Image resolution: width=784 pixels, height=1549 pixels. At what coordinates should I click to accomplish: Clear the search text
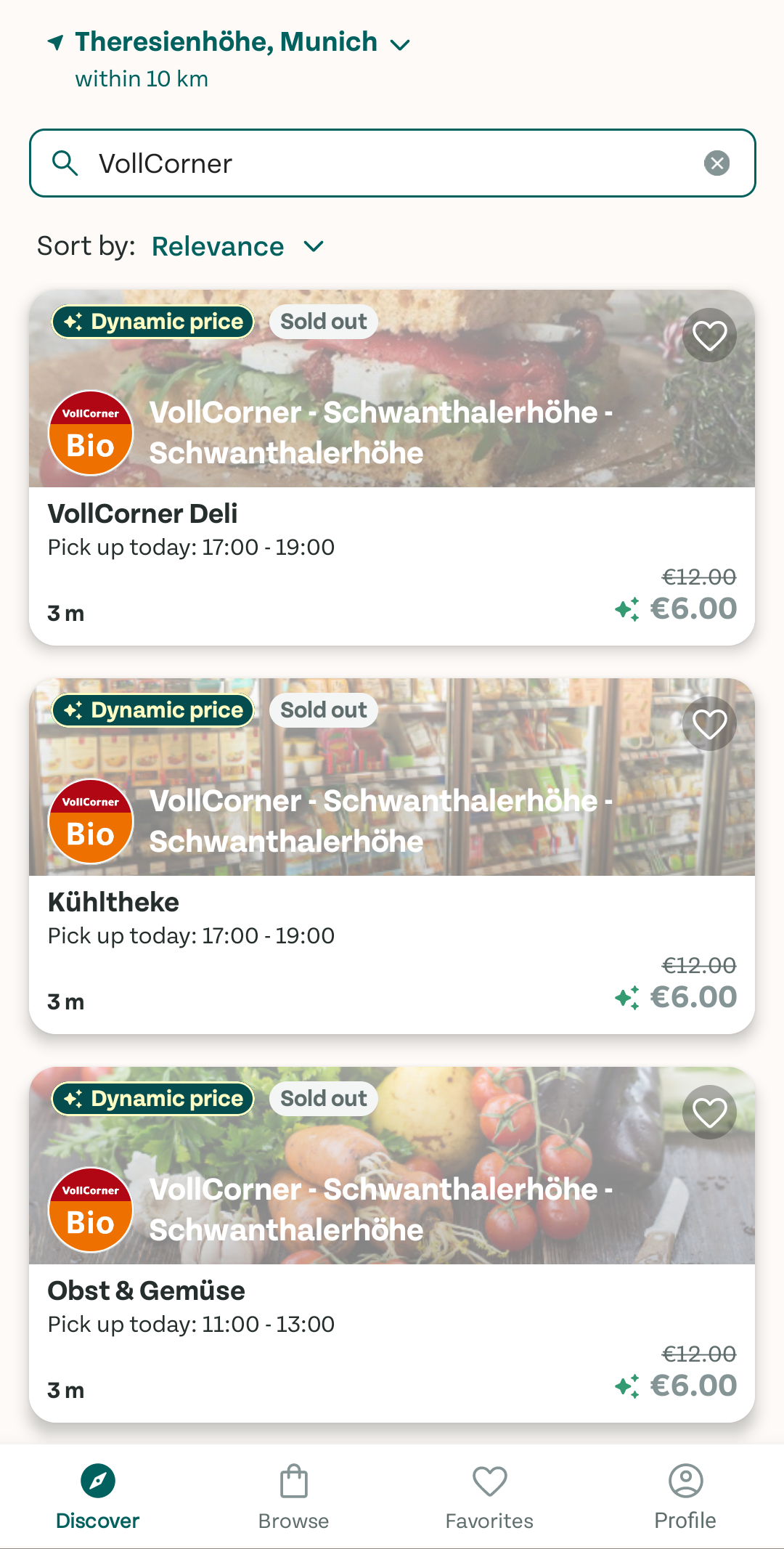[716, 163]
